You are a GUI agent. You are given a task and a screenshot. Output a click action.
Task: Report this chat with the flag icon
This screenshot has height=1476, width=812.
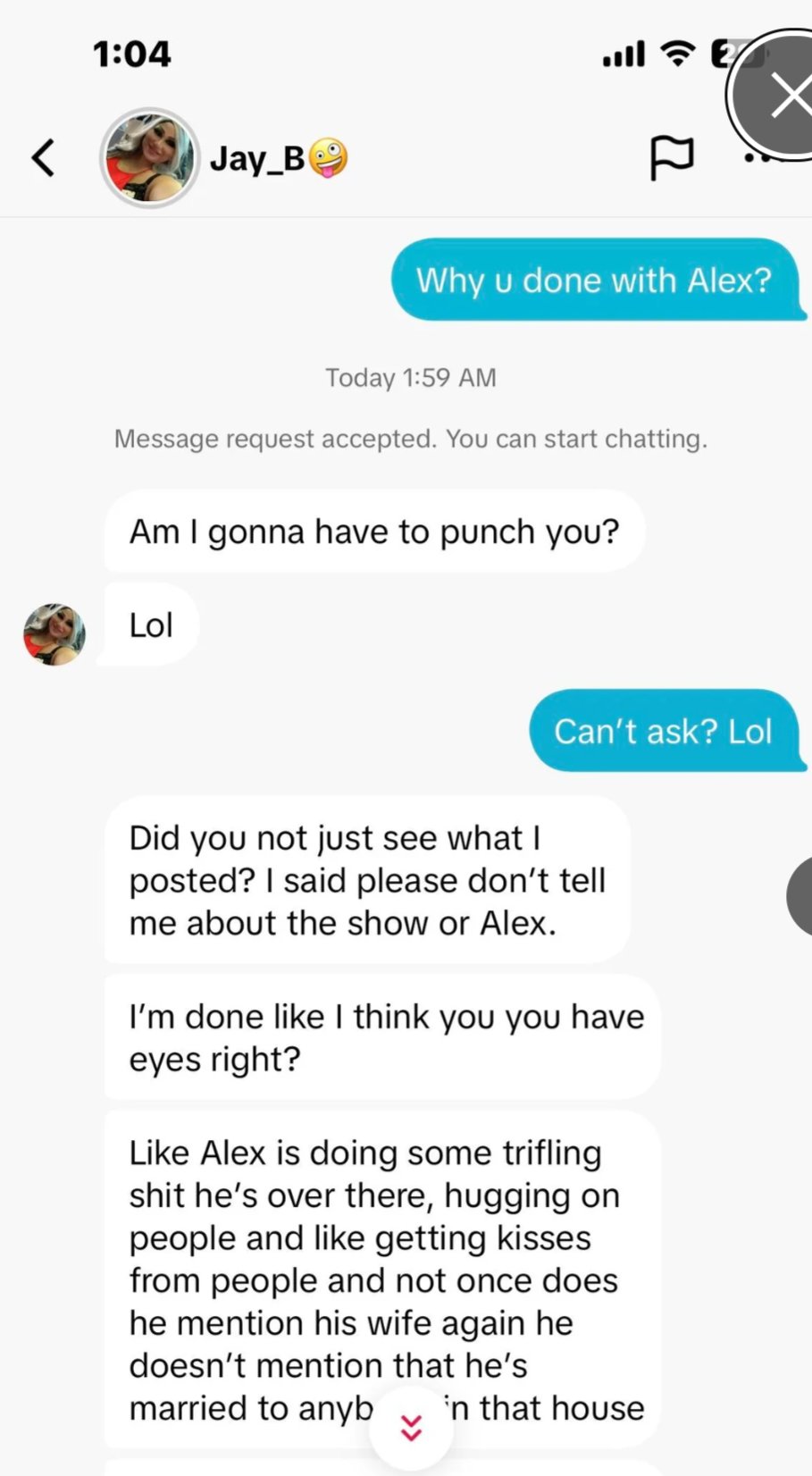[671, 158]
